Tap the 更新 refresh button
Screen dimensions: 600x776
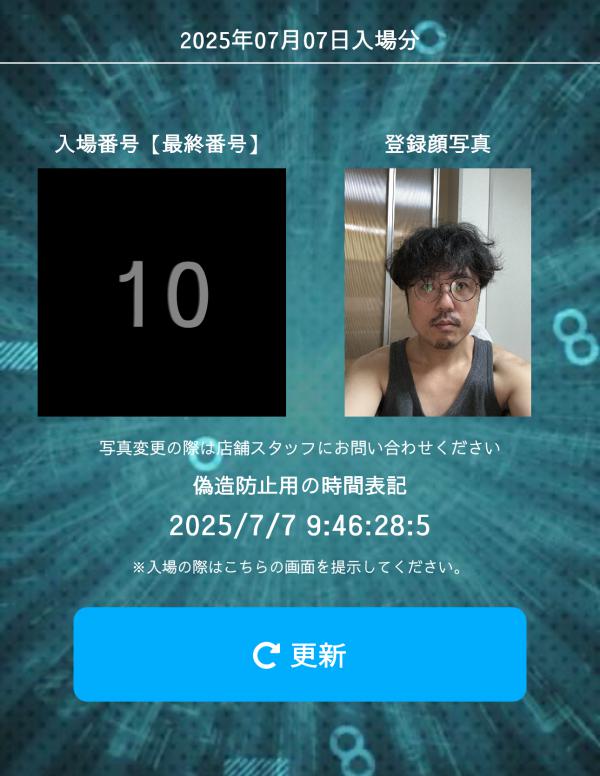(x=300, y=655)
